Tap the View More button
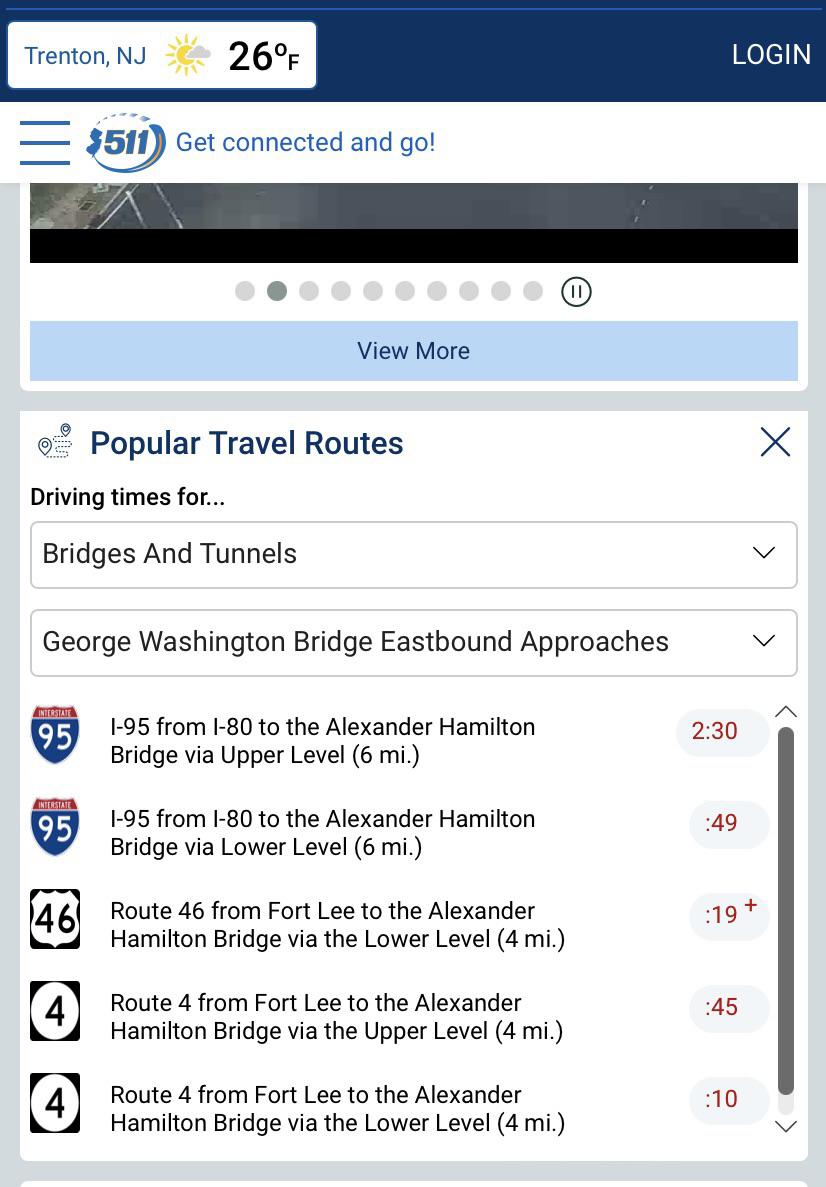This screenshot has width=826, height=1187. click(413, 351)
